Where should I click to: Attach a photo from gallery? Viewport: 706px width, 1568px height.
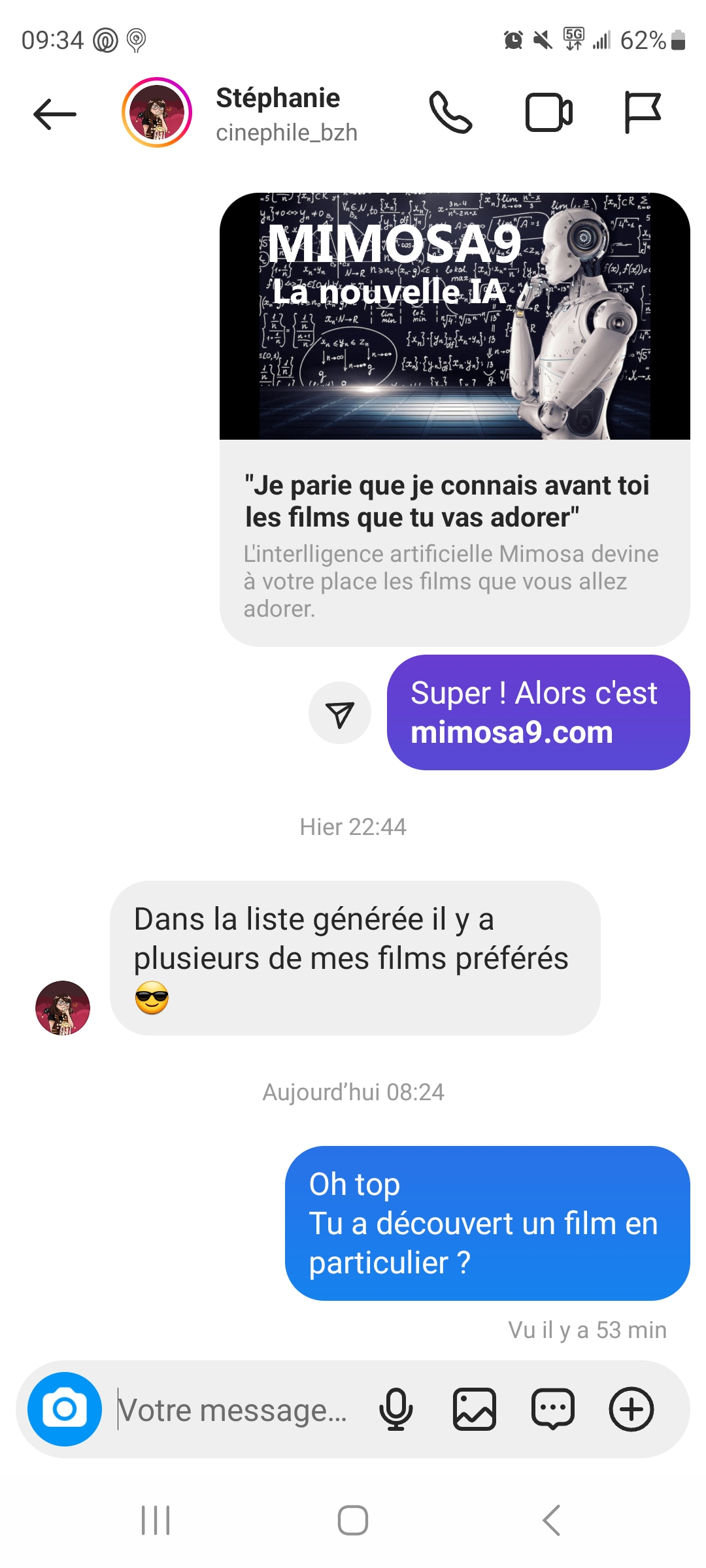475,1410
